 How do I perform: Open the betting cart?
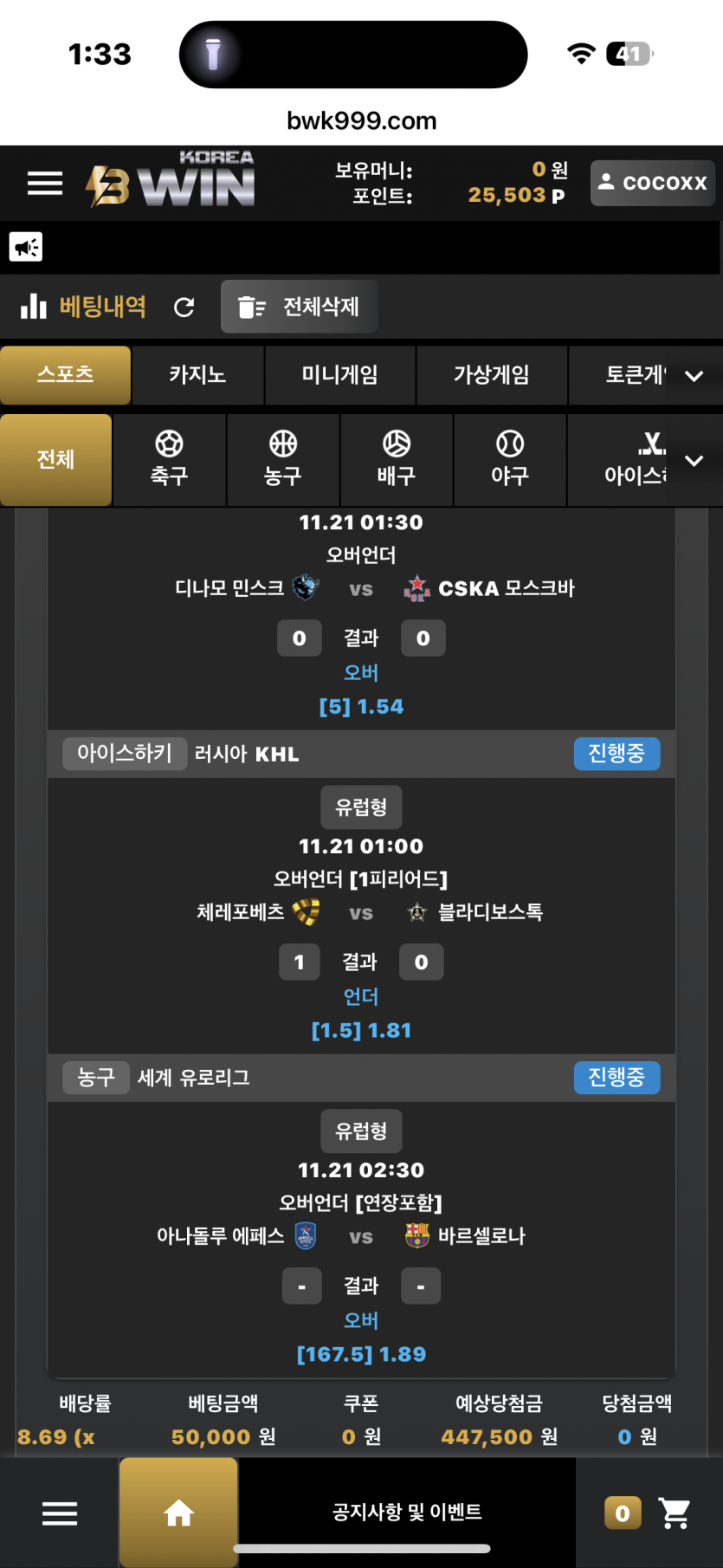click(674, 1513)
